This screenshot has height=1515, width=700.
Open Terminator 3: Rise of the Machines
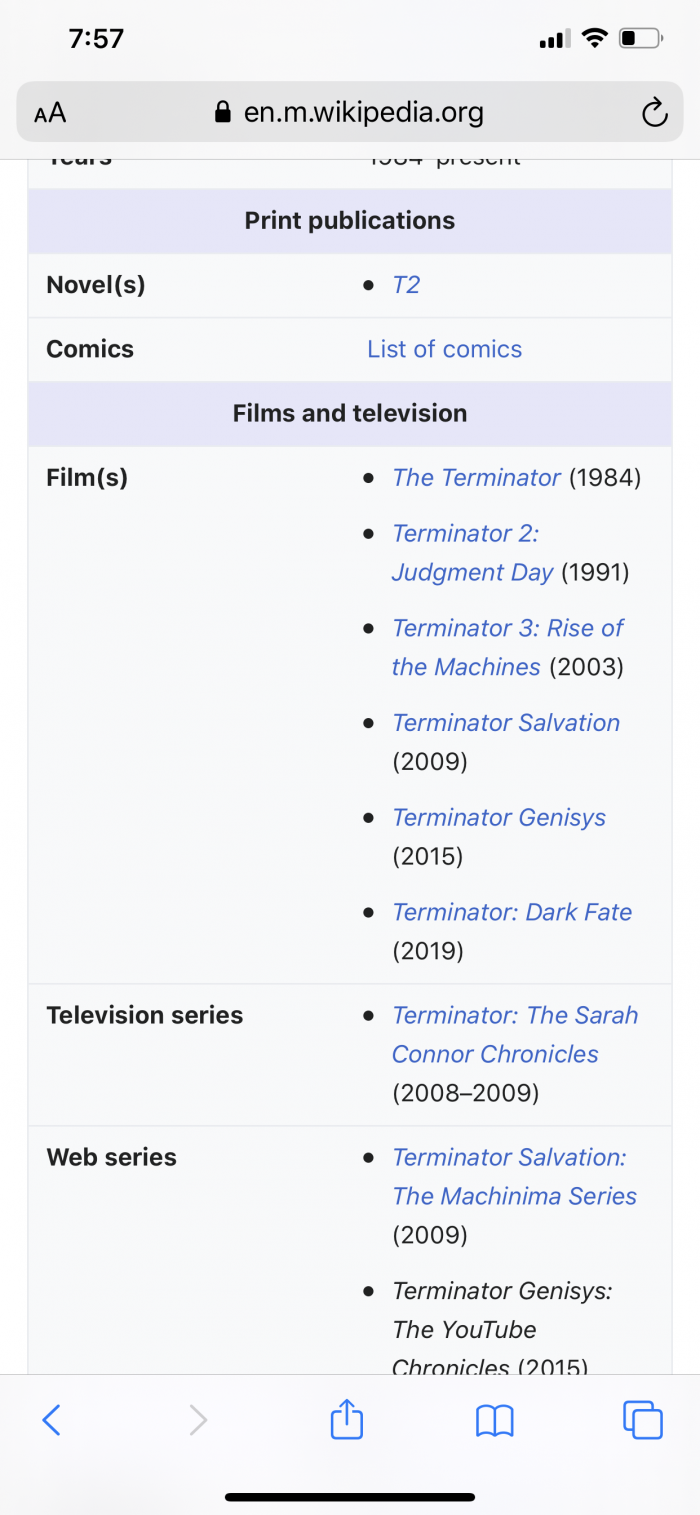point(507,647)
